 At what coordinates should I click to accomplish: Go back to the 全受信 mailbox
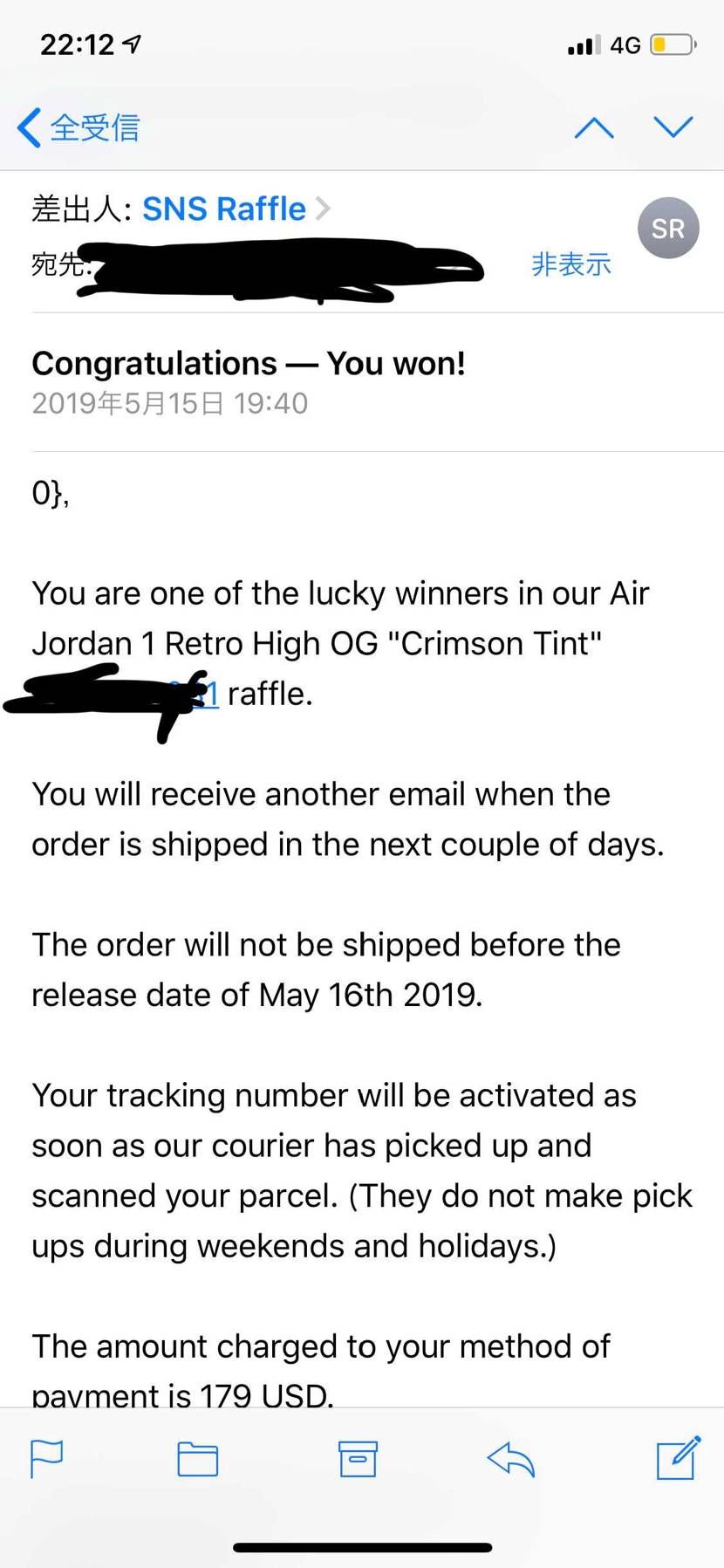click(x=78, y=127)
